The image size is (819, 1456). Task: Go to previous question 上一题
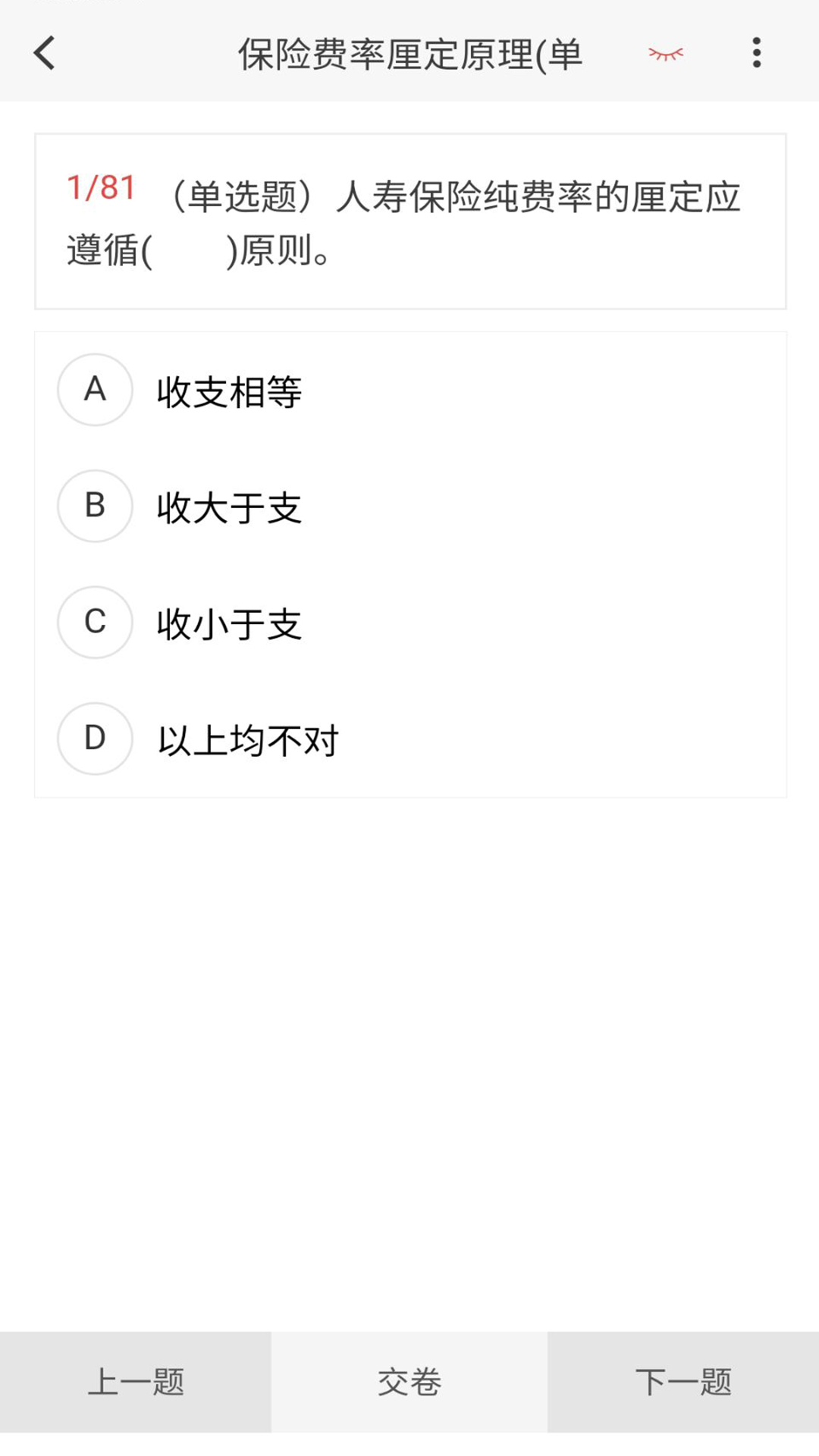pyautogui.click(x=136, y=1382)
